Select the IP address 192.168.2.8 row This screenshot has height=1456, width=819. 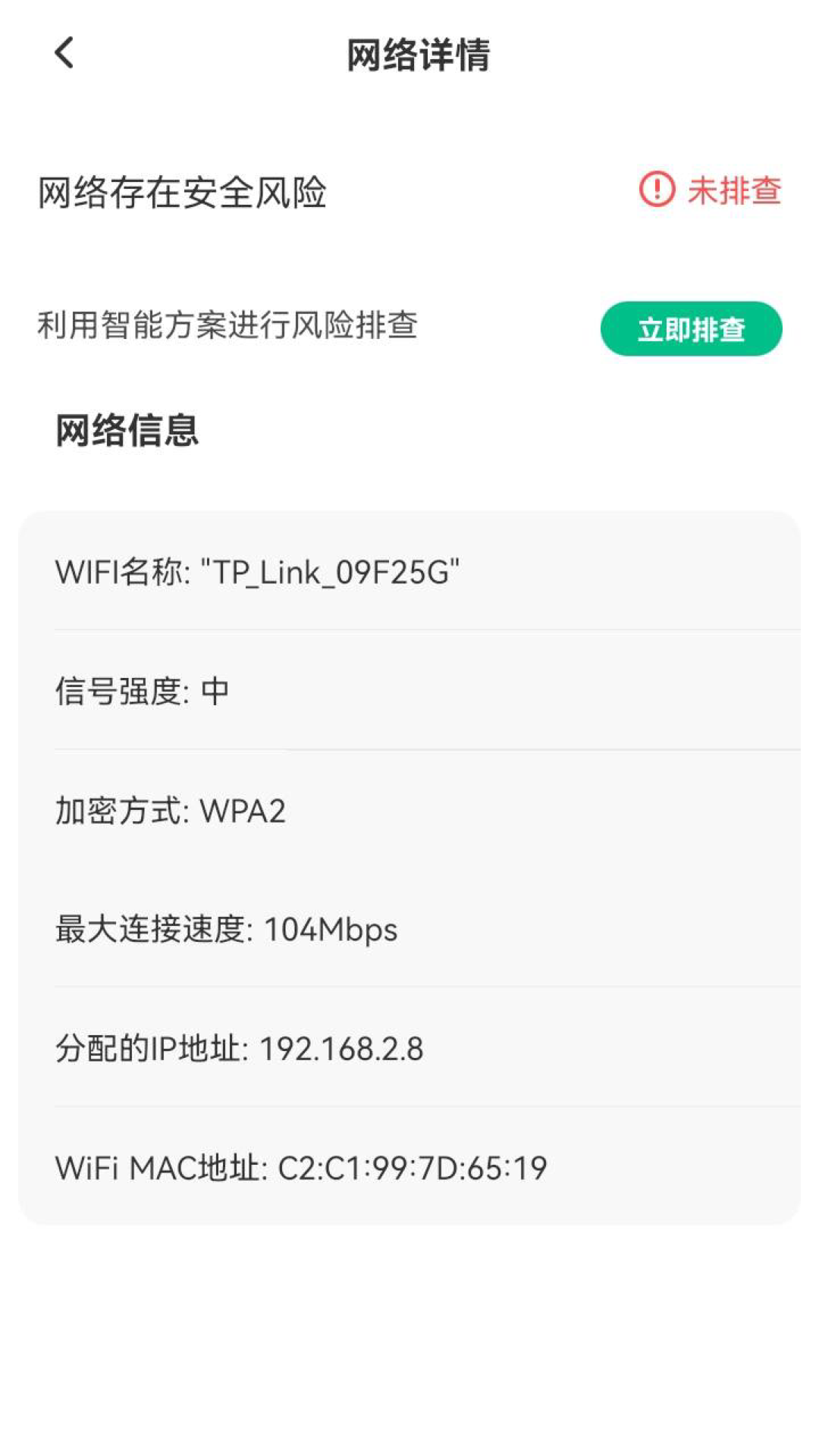coord(238,1048)
